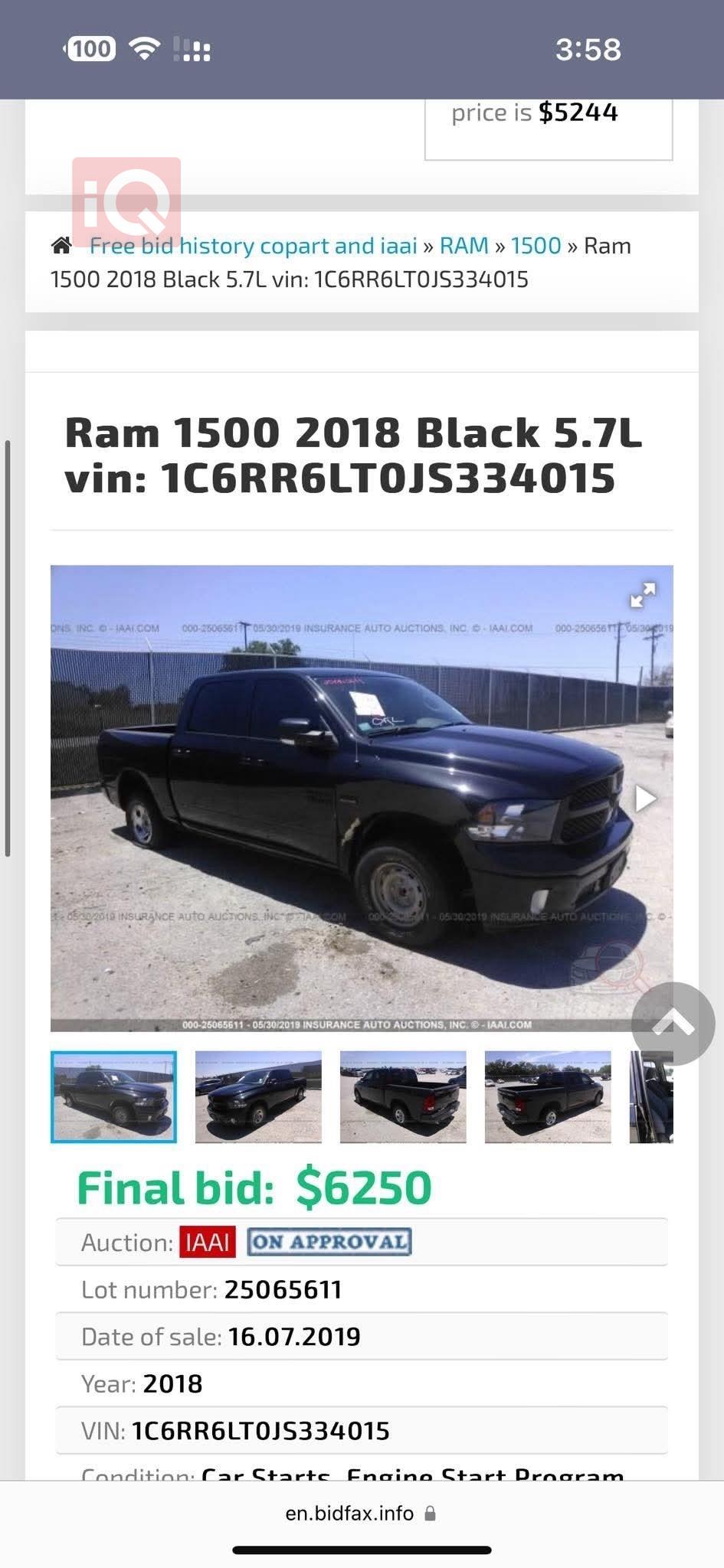The image size is (724, 1568).
Task: Select the first truck thumbnail
Action: tap(113, 1097)
